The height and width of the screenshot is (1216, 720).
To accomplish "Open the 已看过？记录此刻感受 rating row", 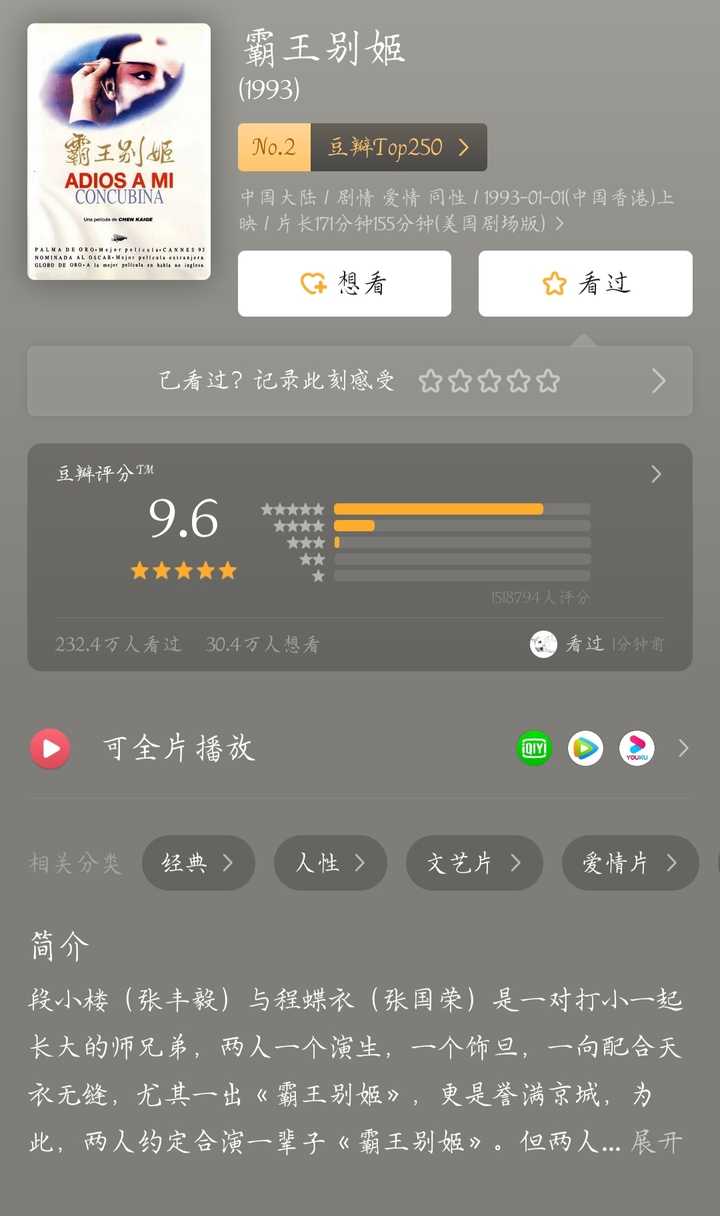I will click(359, 381).
